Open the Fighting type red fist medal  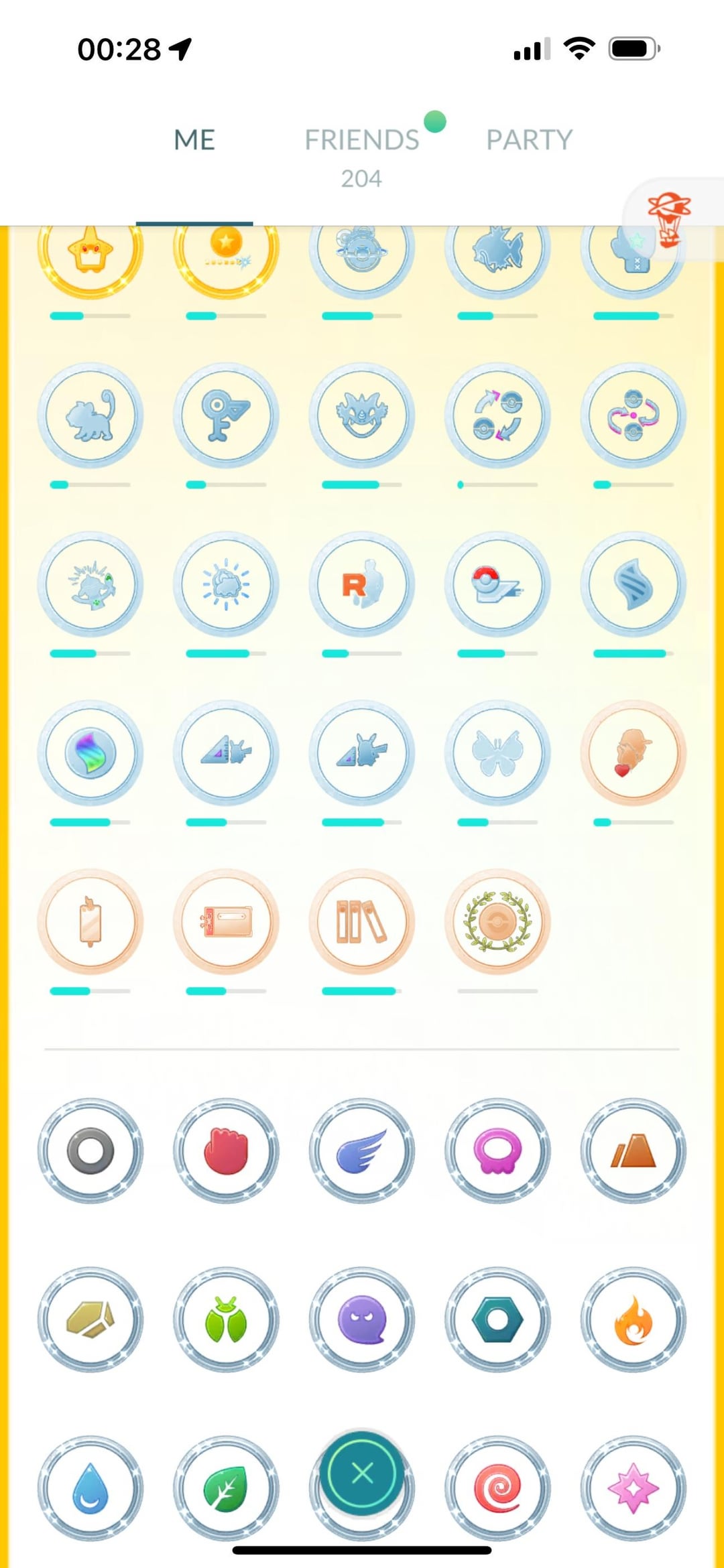click(226, 1151)
